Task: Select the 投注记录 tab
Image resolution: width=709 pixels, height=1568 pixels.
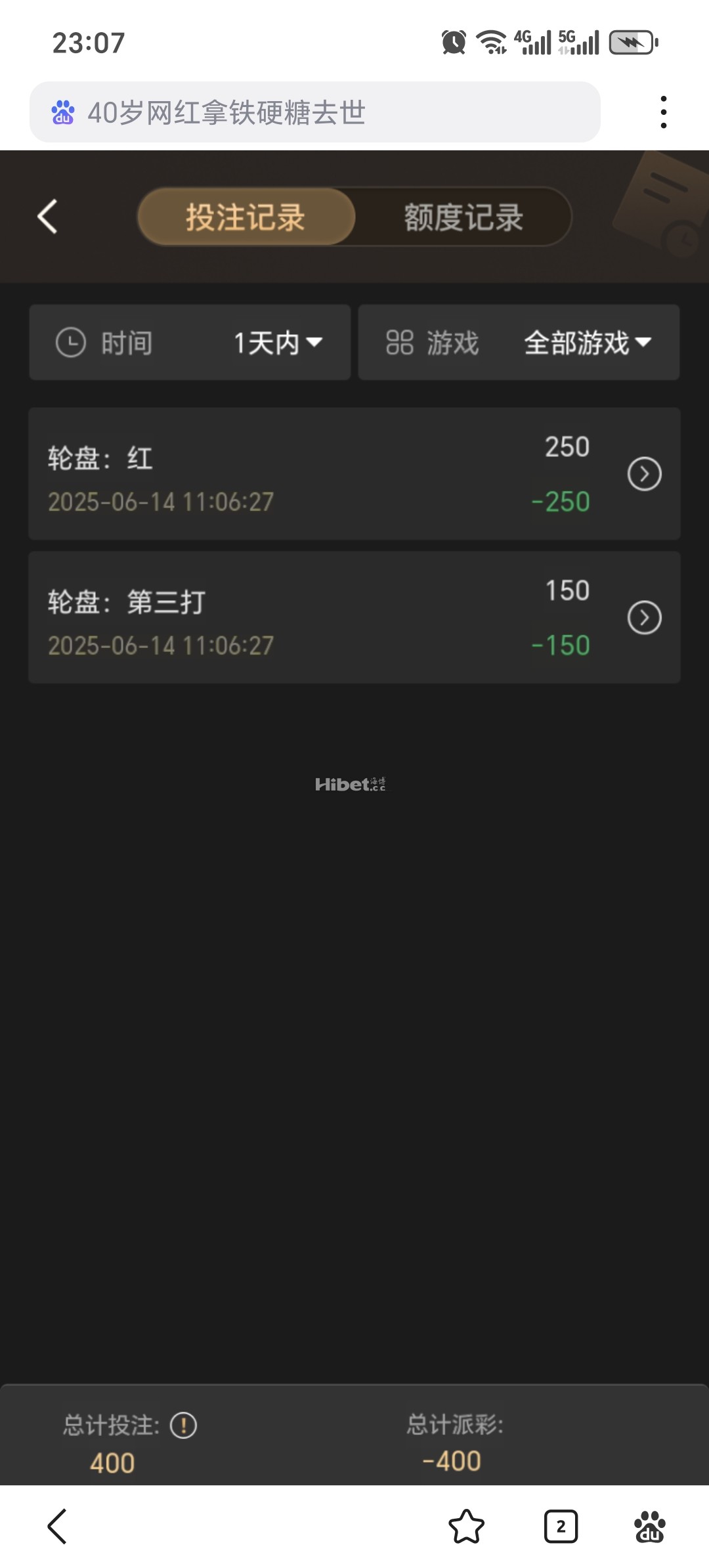Action: [246, 217]
